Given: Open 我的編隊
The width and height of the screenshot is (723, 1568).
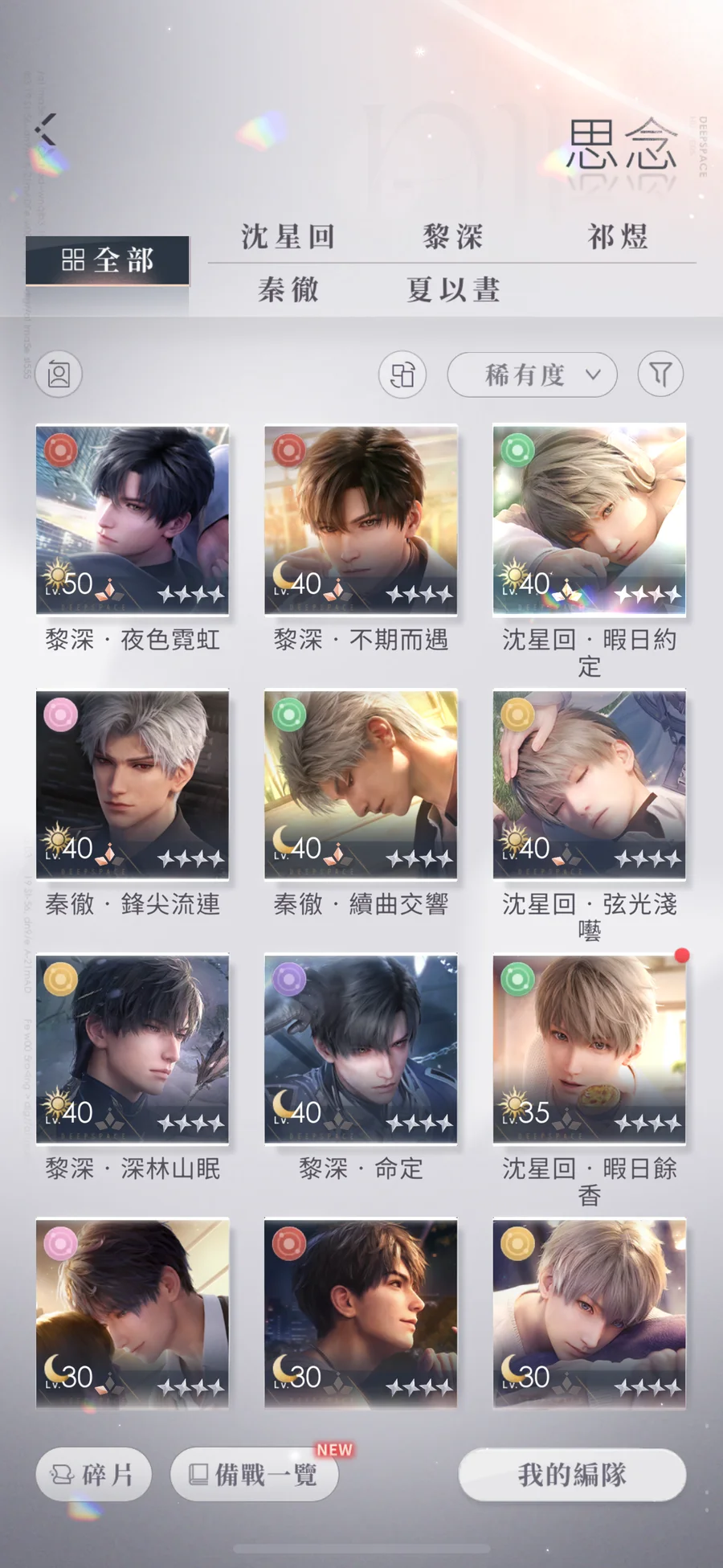Looking at the screenshot, I should pos(572,1475).
